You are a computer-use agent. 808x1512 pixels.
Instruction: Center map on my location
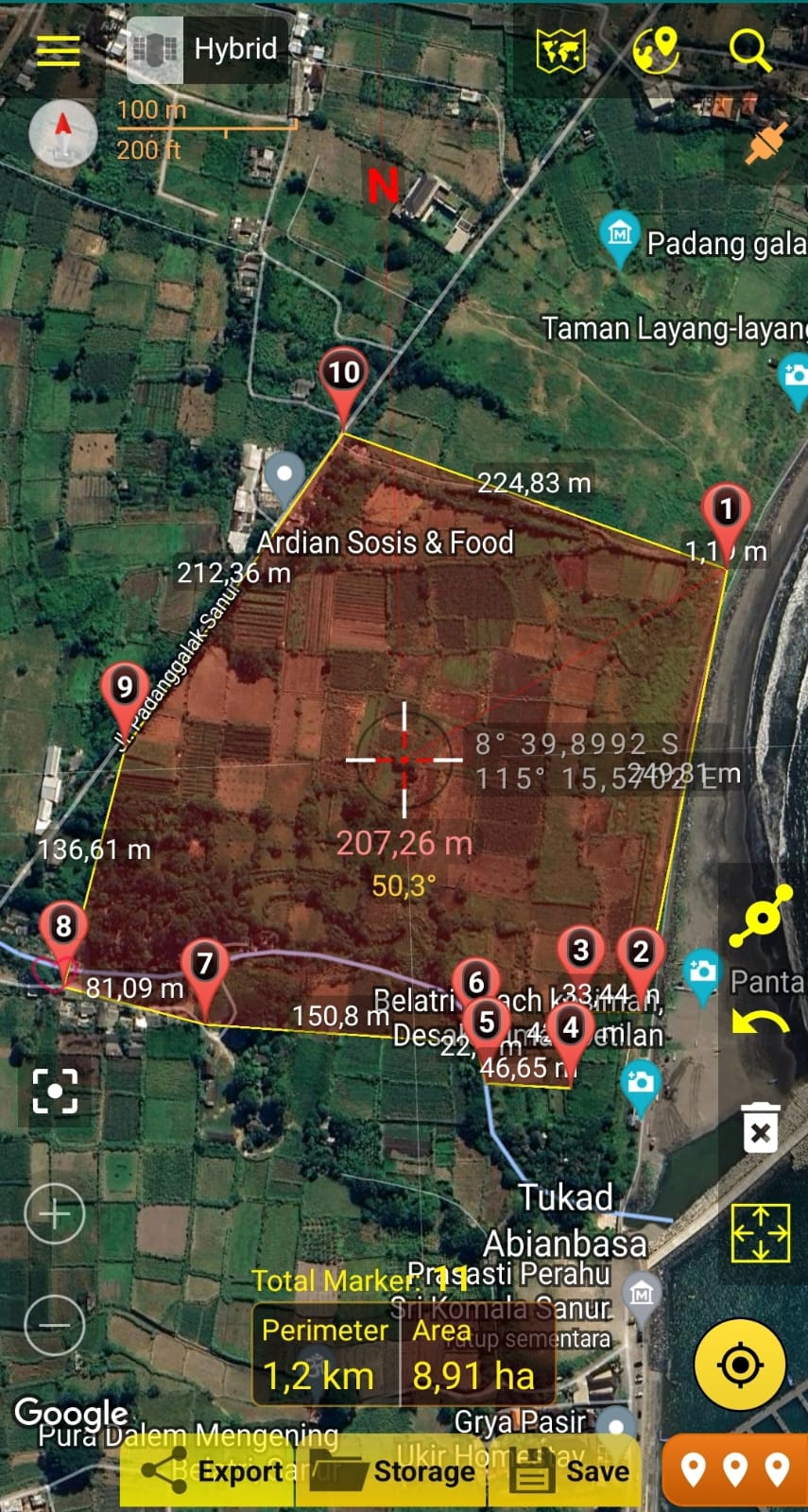click(x=740, y=1365)
